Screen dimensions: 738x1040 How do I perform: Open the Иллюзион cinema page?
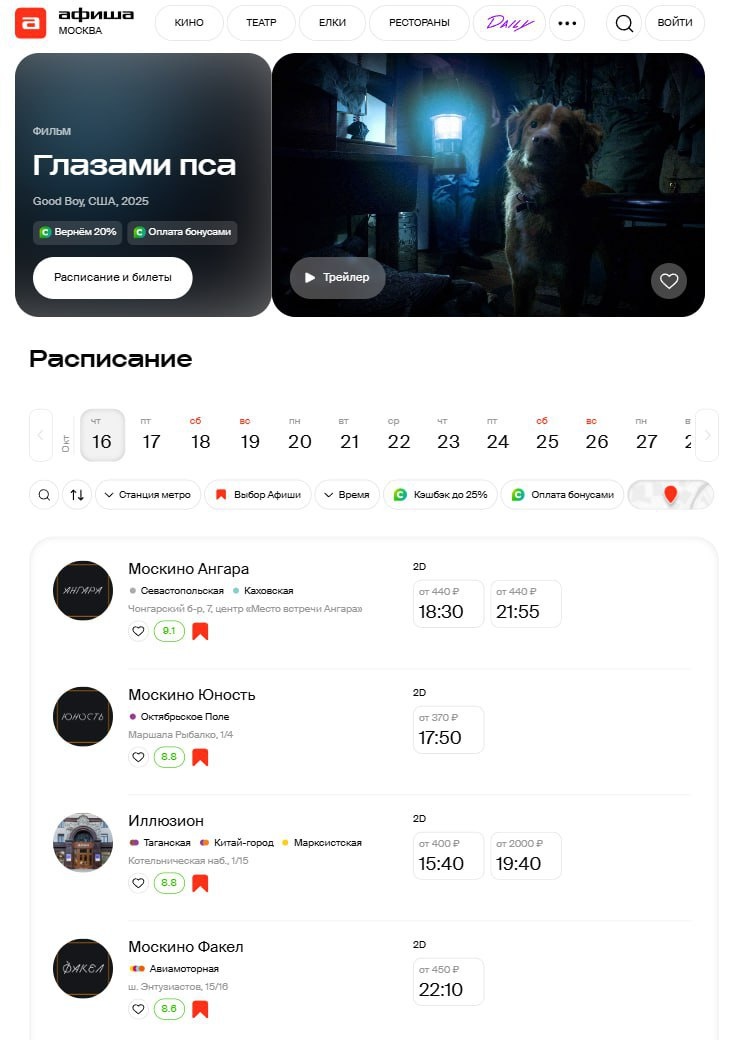click(166, 821)
